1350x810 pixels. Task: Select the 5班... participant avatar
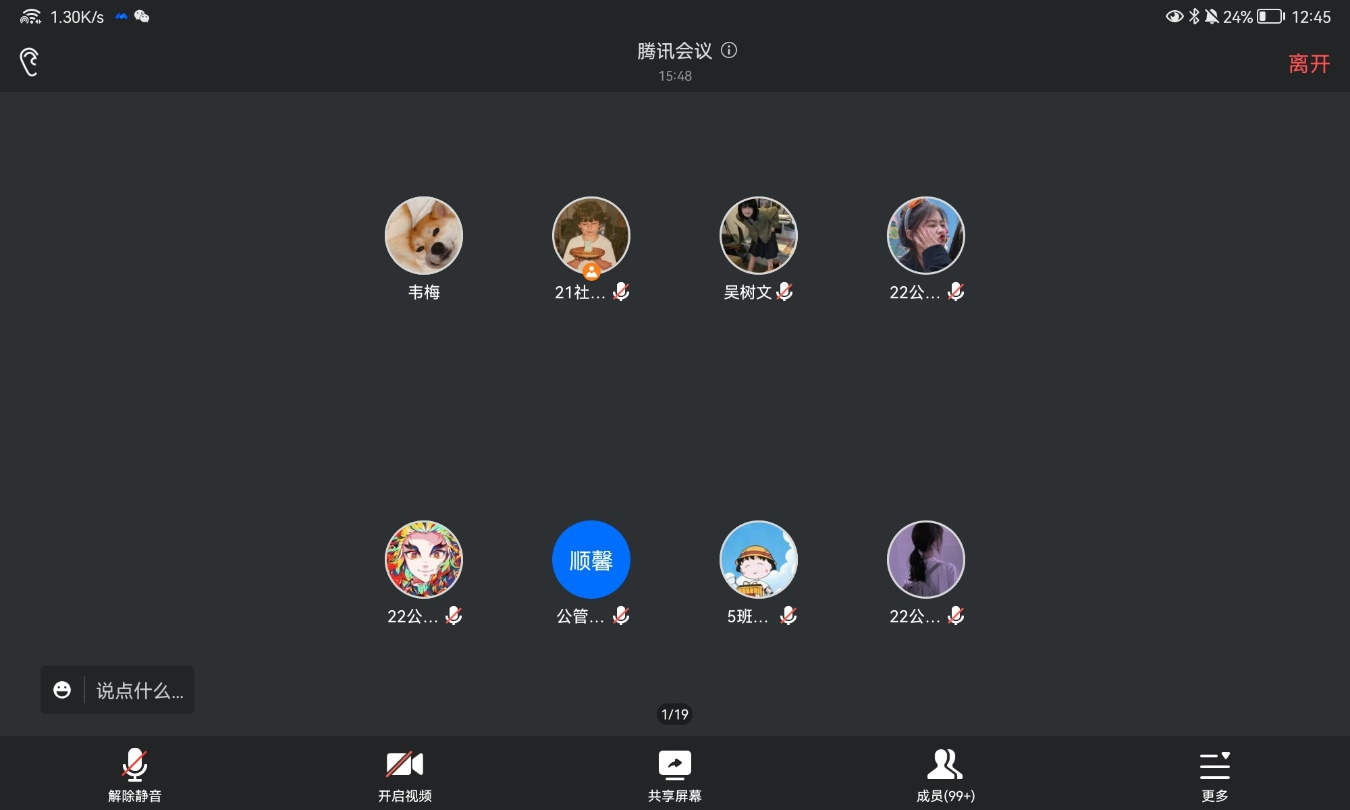click(x=759, y=559)
